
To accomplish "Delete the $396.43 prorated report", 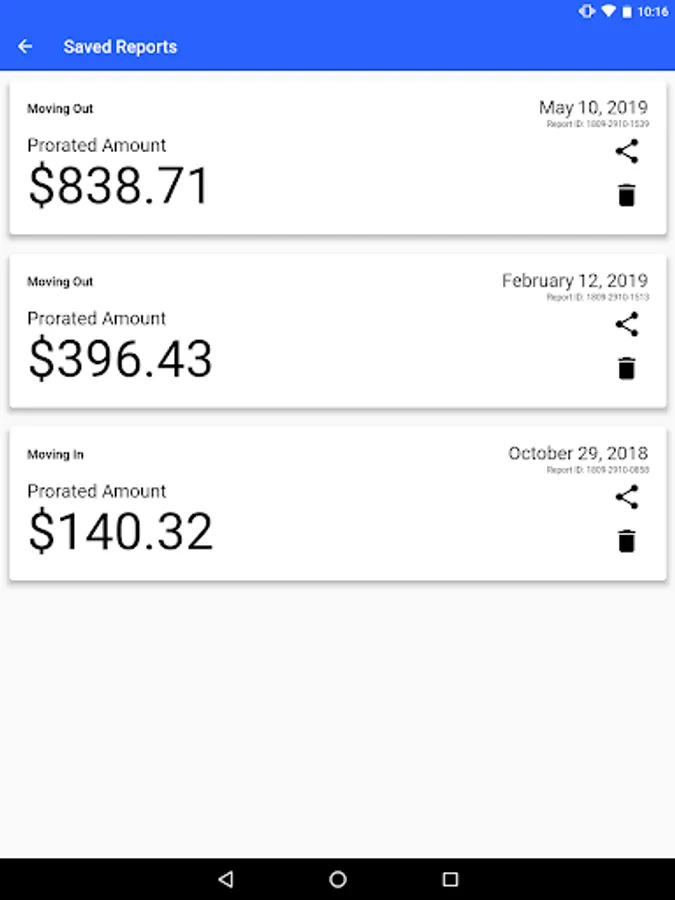I will (627, 368).
